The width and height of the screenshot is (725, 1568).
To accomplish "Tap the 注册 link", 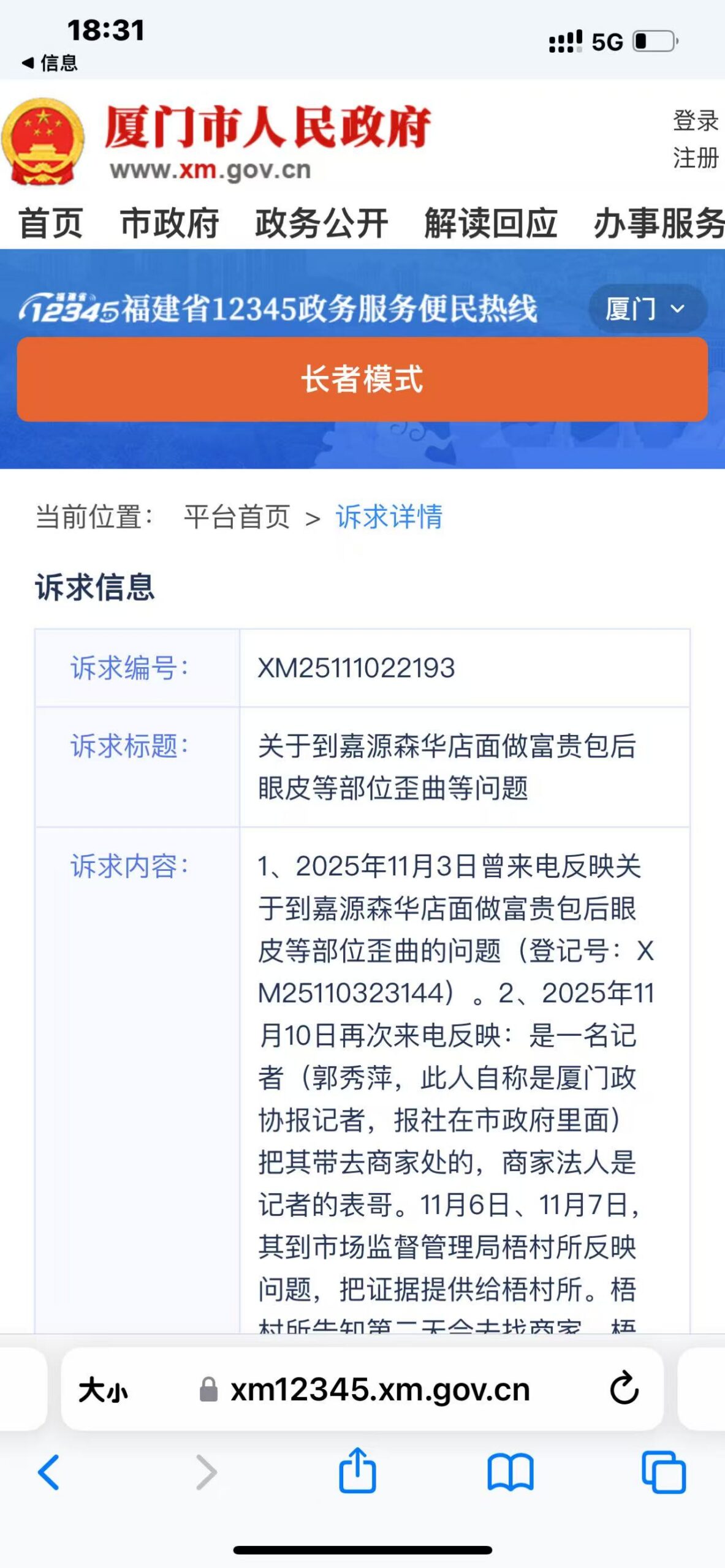I will [695, 158].
